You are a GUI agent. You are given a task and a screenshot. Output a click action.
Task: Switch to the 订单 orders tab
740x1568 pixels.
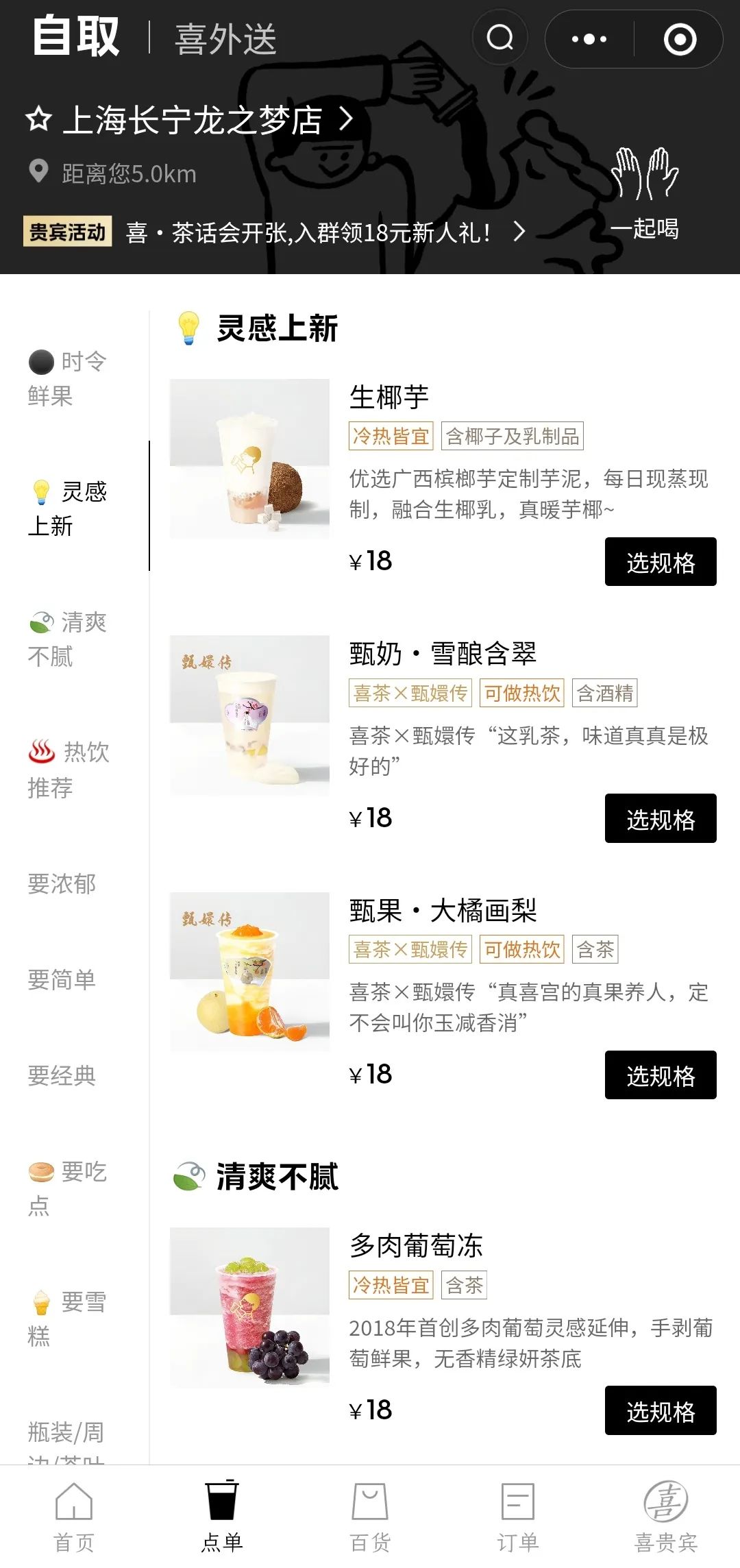pyautogui.click(x=518, y=1517)
